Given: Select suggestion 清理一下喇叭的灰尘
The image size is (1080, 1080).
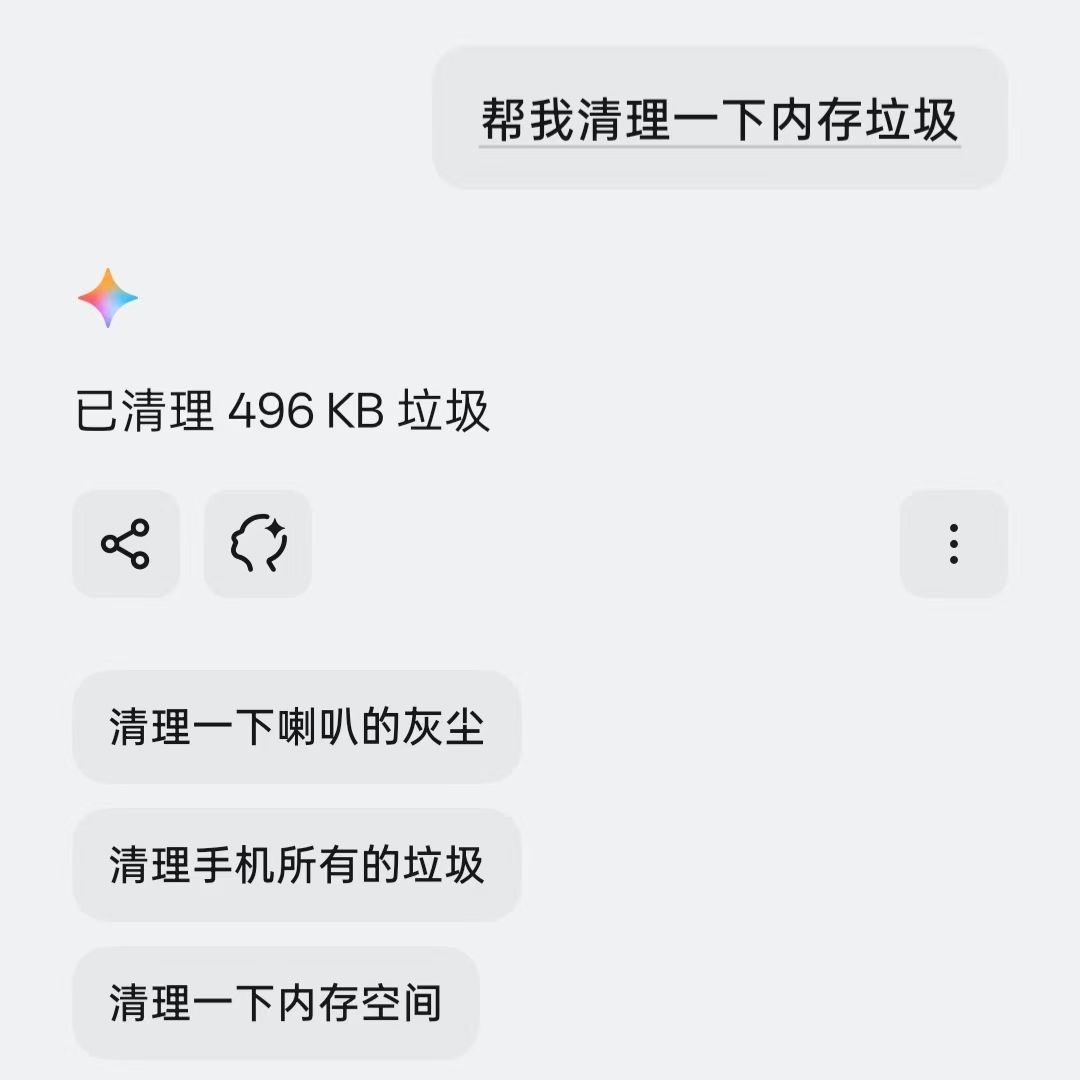Looking at the screenshot, I should [297, 727].
